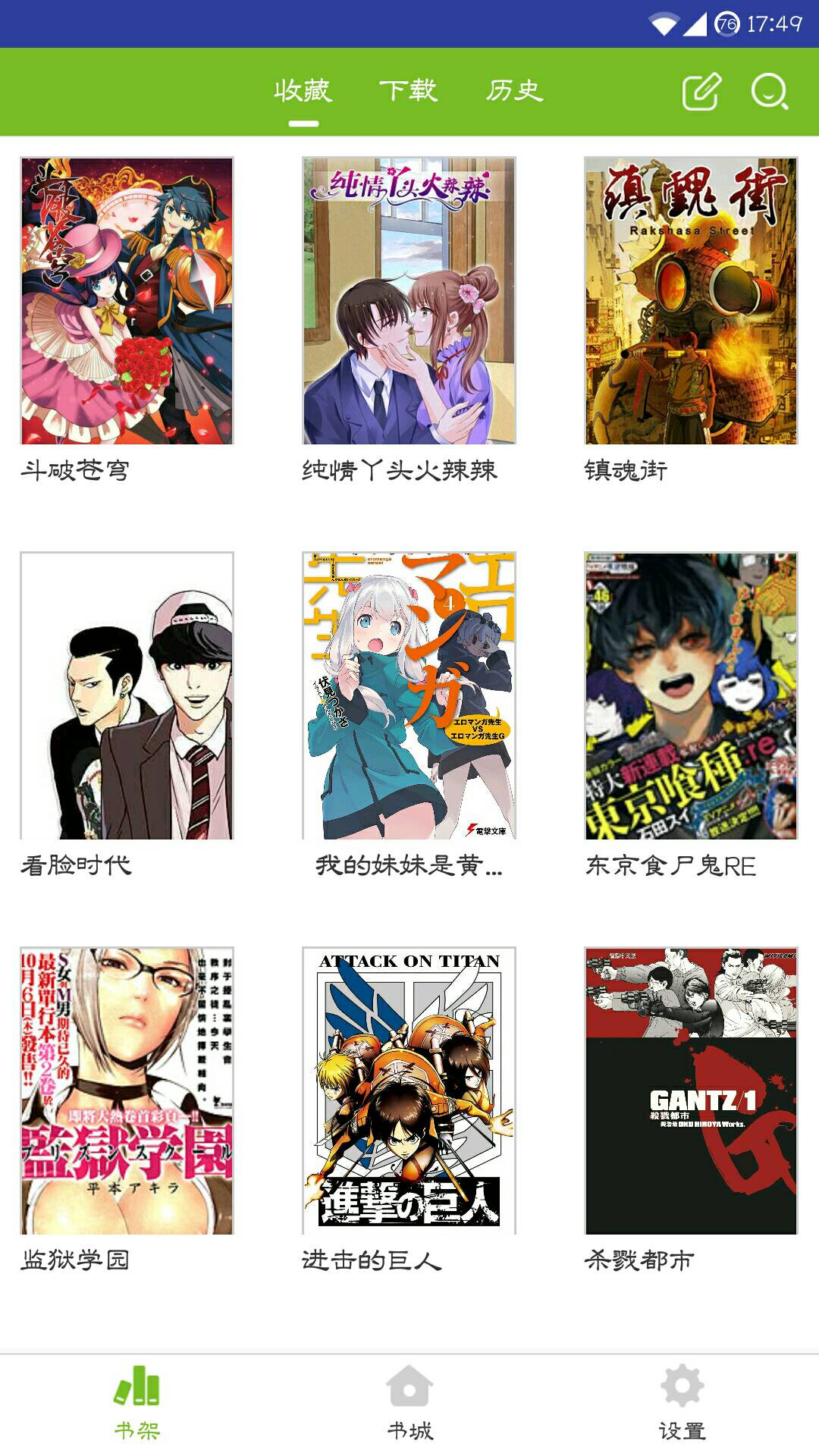This screenshot has width=819, height=1456.
Task: Open the comic 镇魂街
Action: coord(691,301)
